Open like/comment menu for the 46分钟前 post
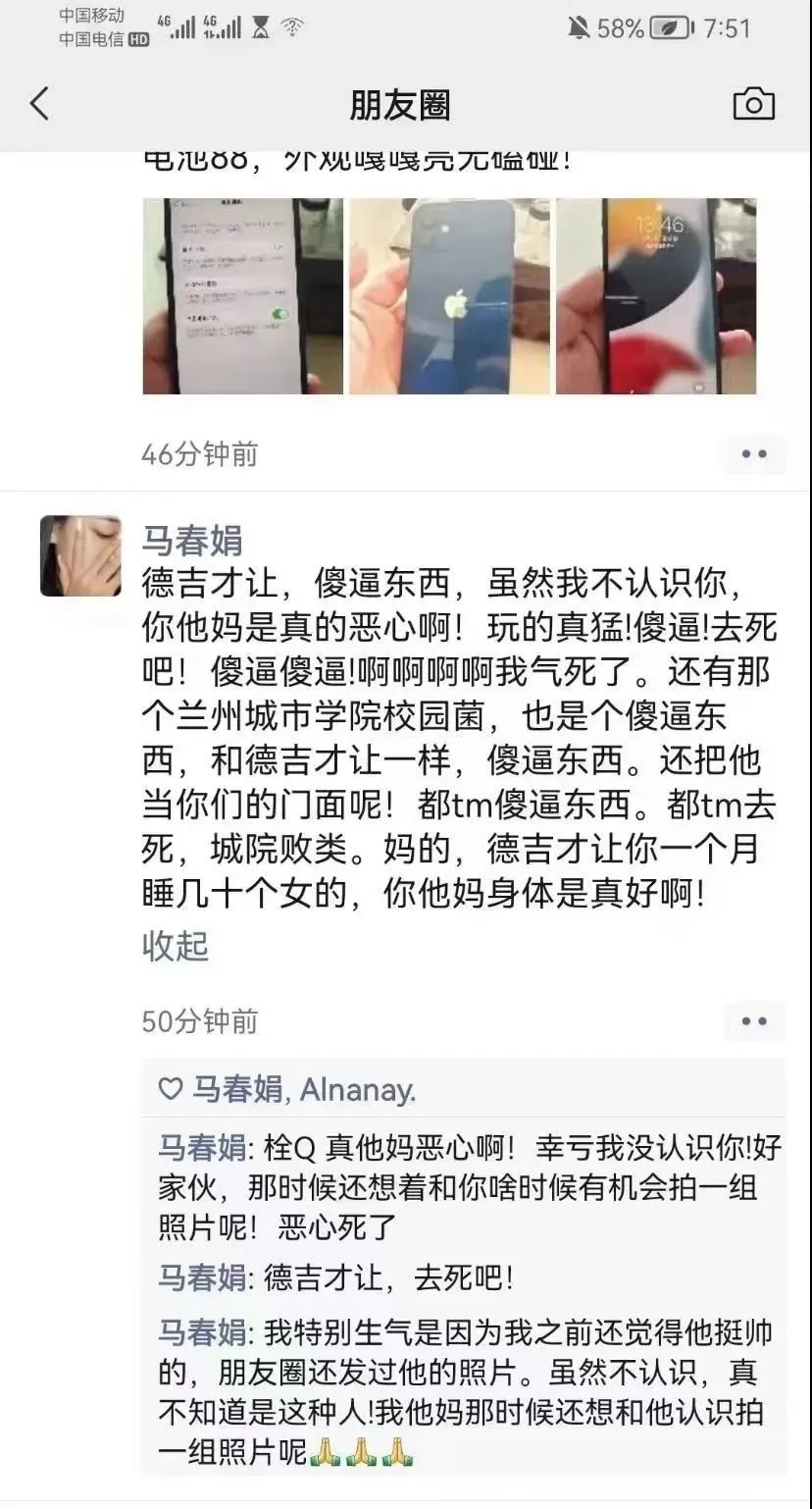 753,454
